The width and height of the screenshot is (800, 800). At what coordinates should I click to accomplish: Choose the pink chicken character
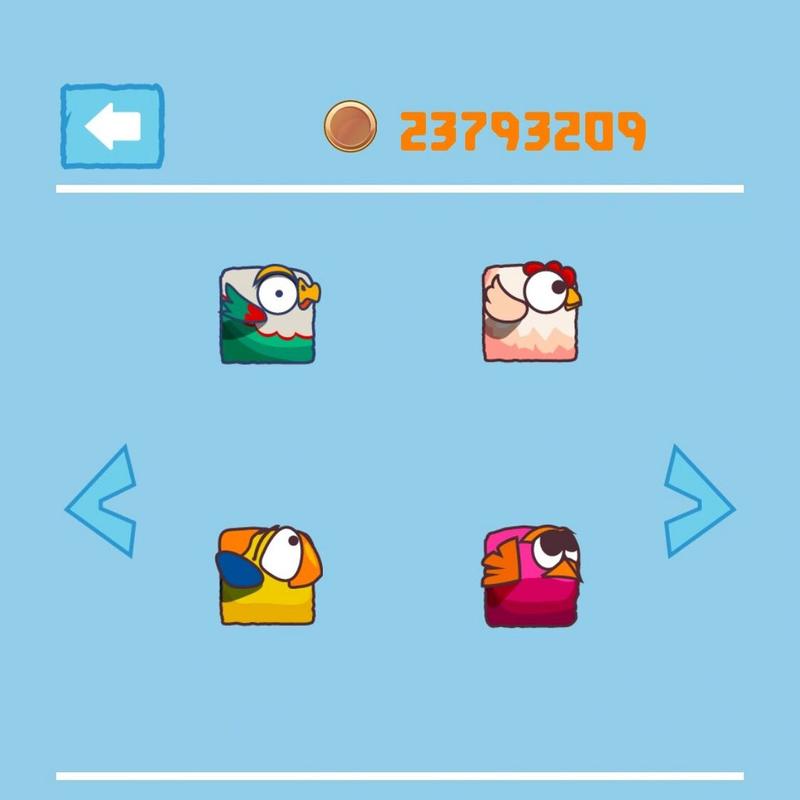531,312
